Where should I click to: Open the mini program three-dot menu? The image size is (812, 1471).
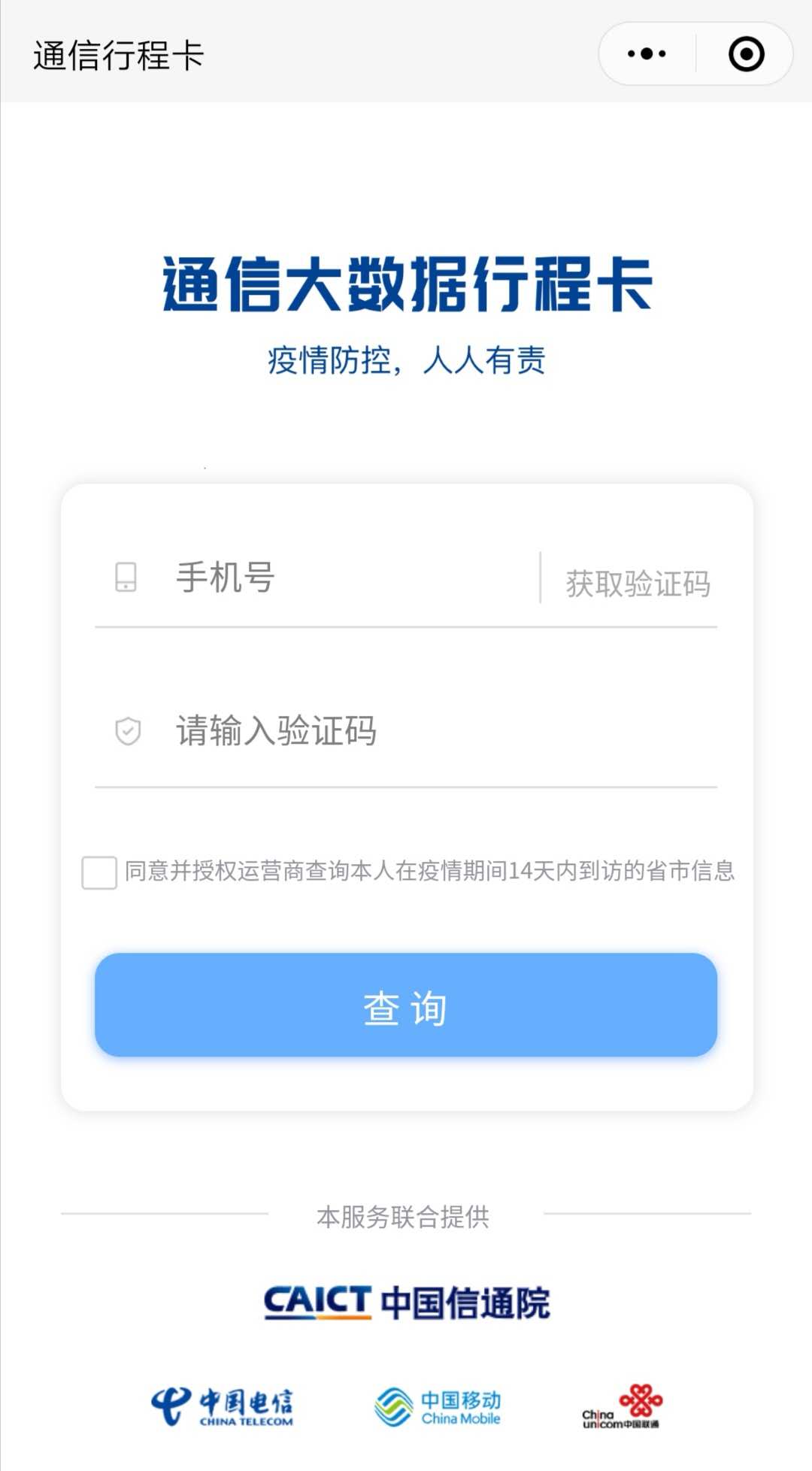pyautogui.click(x=647, y=54)
